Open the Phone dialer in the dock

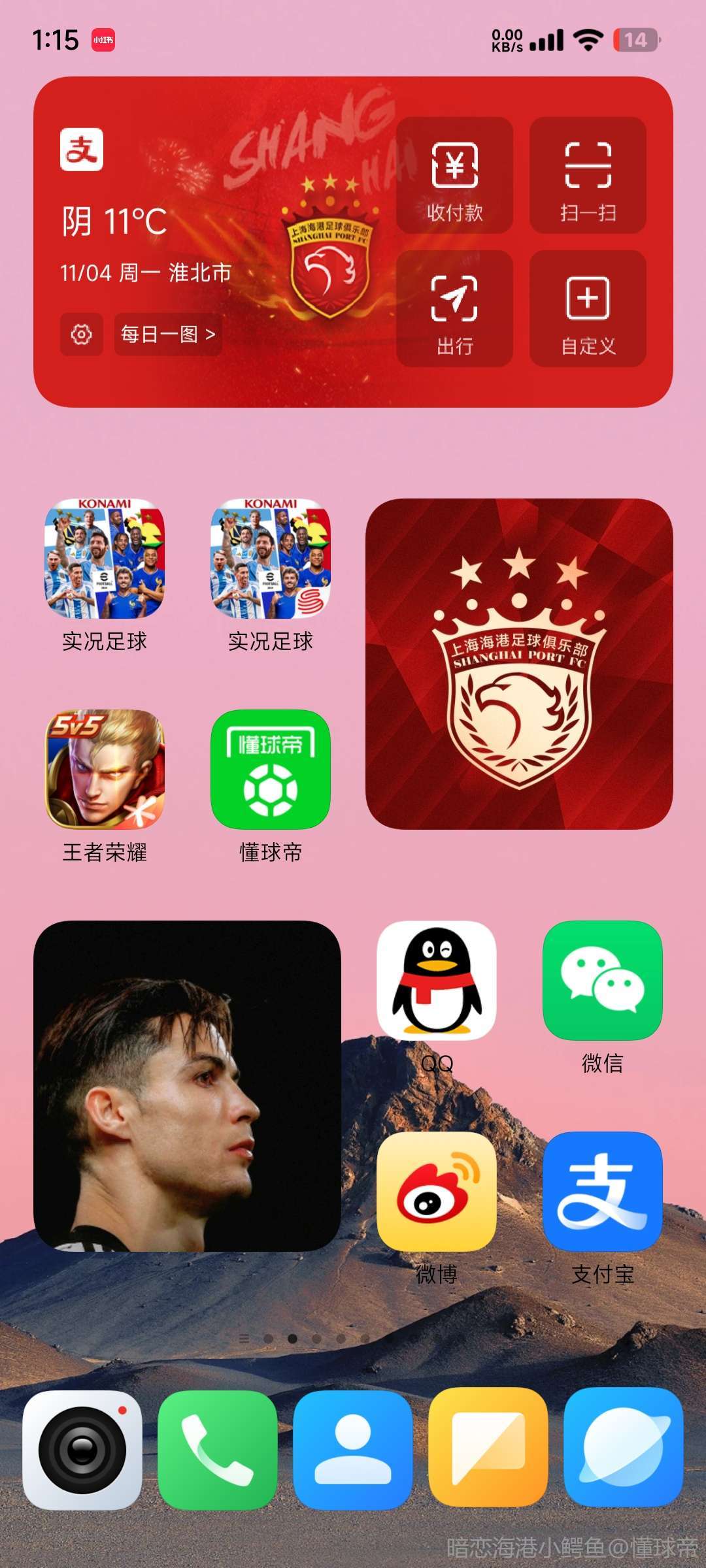coord(218,1450)
